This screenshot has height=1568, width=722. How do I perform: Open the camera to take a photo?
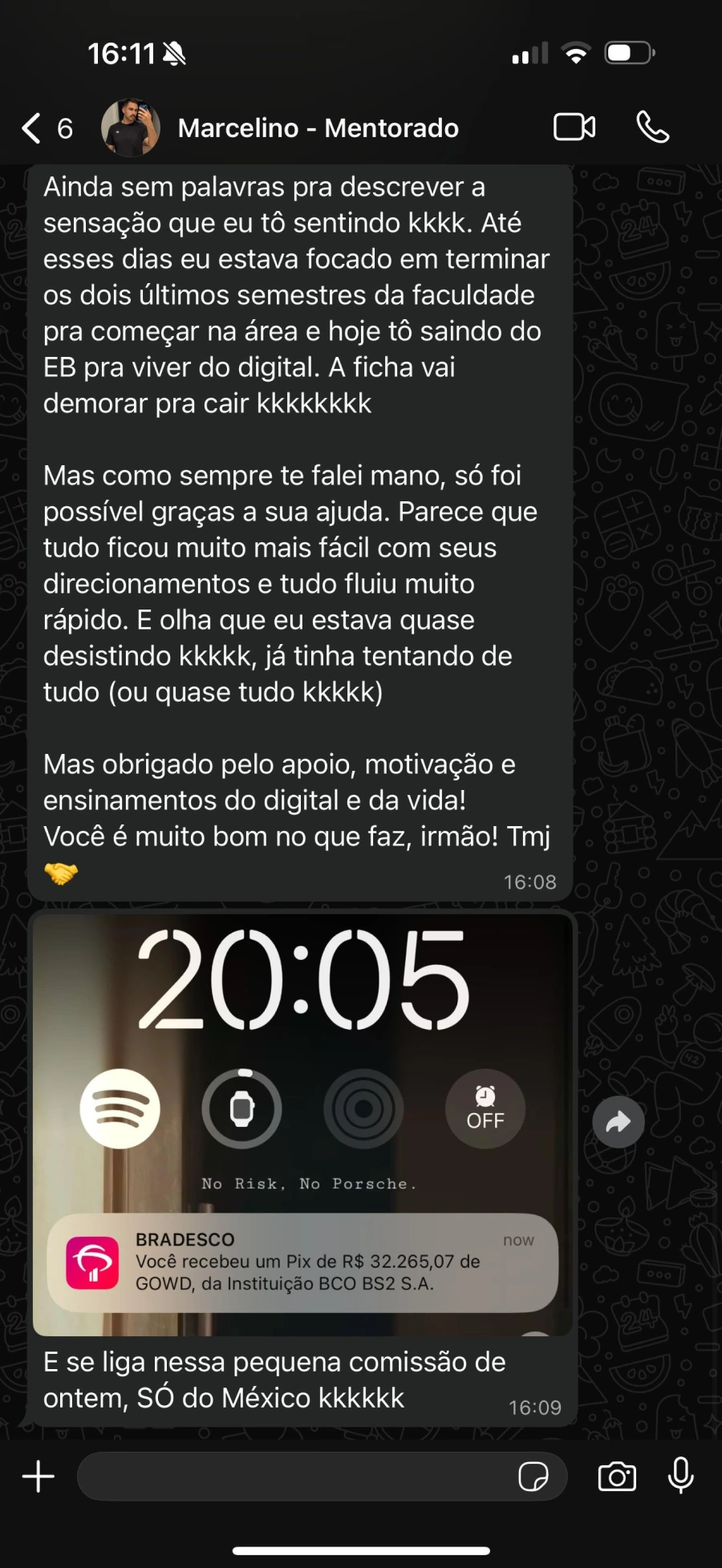617,1477
